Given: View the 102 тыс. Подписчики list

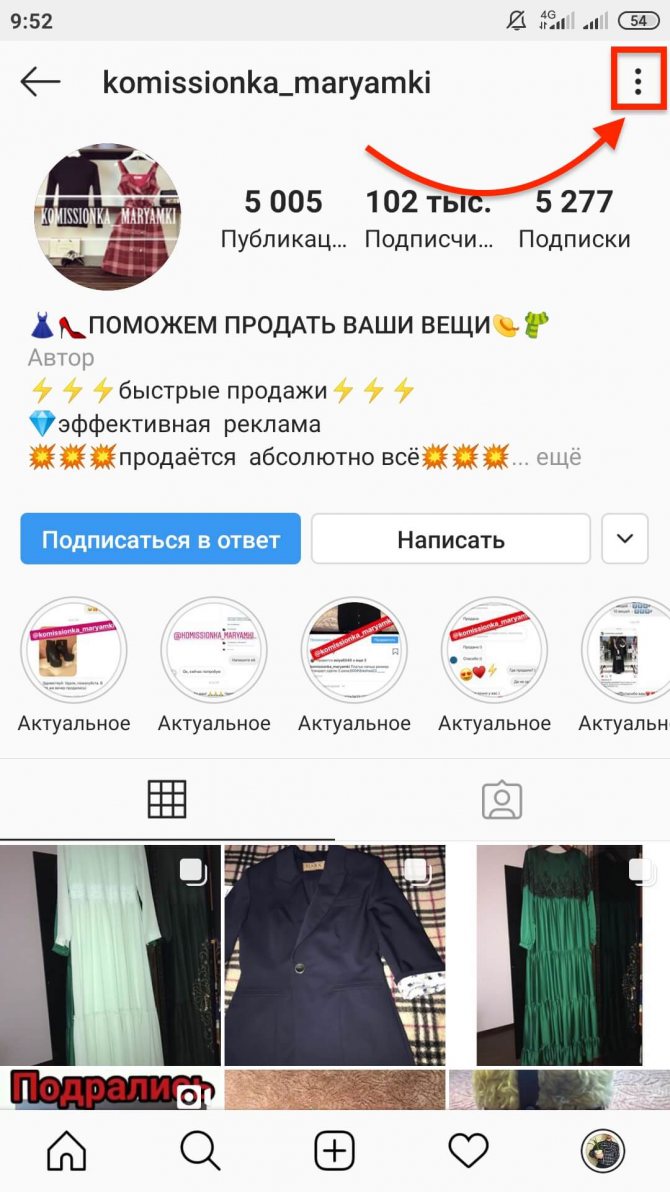Looking at the screenshot, I should pyautogui.click(x=428, y=219).
